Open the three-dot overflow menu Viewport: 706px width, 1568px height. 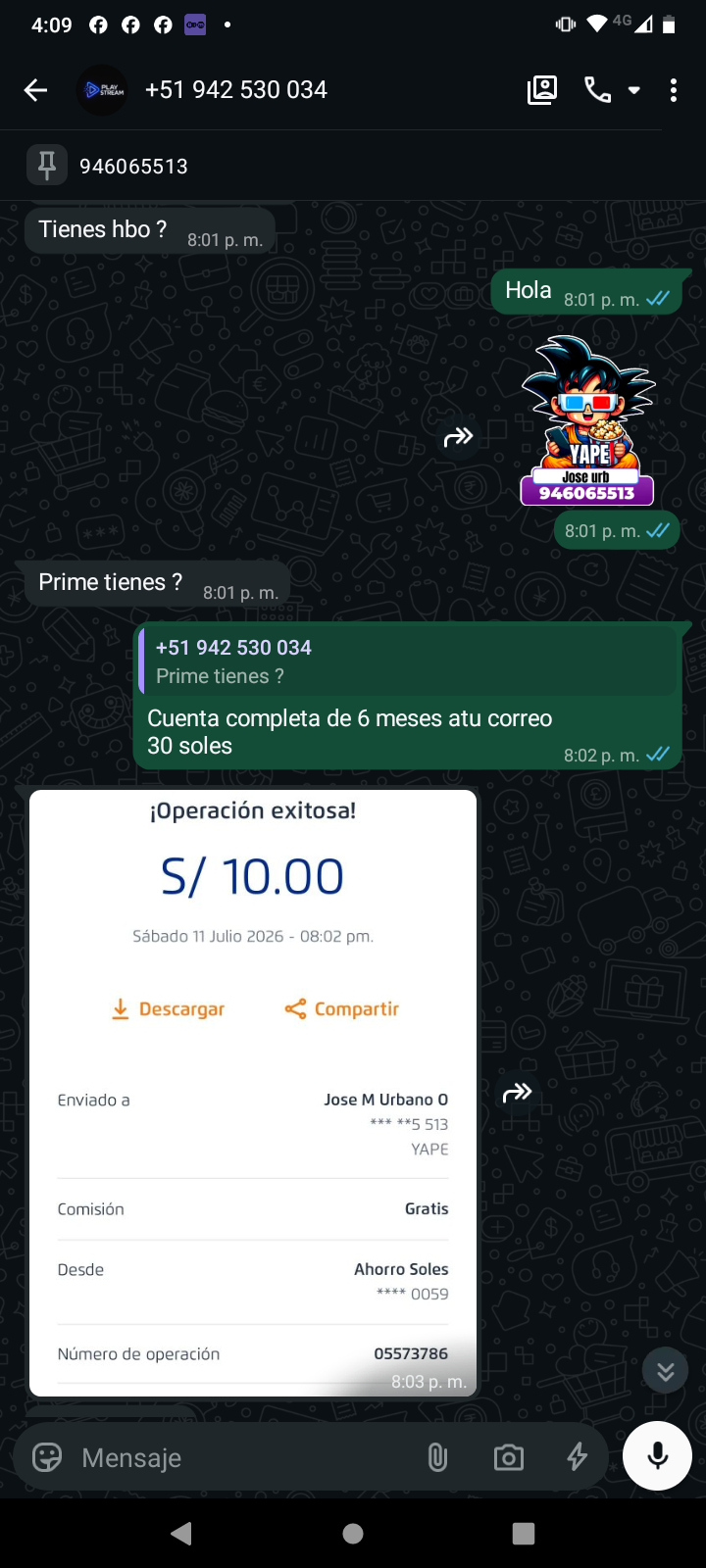tap(674, 90)
